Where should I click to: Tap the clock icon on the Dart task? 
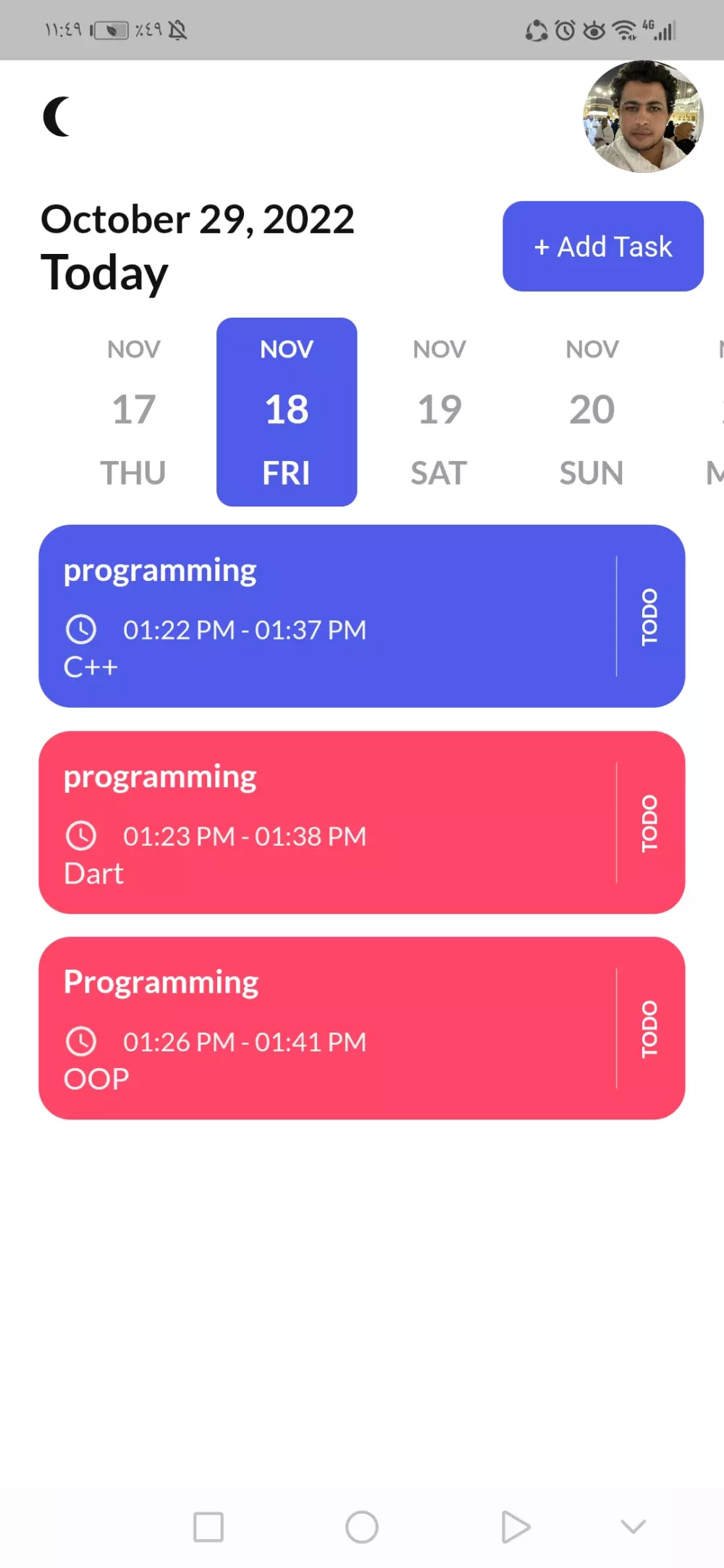point(82,836)
